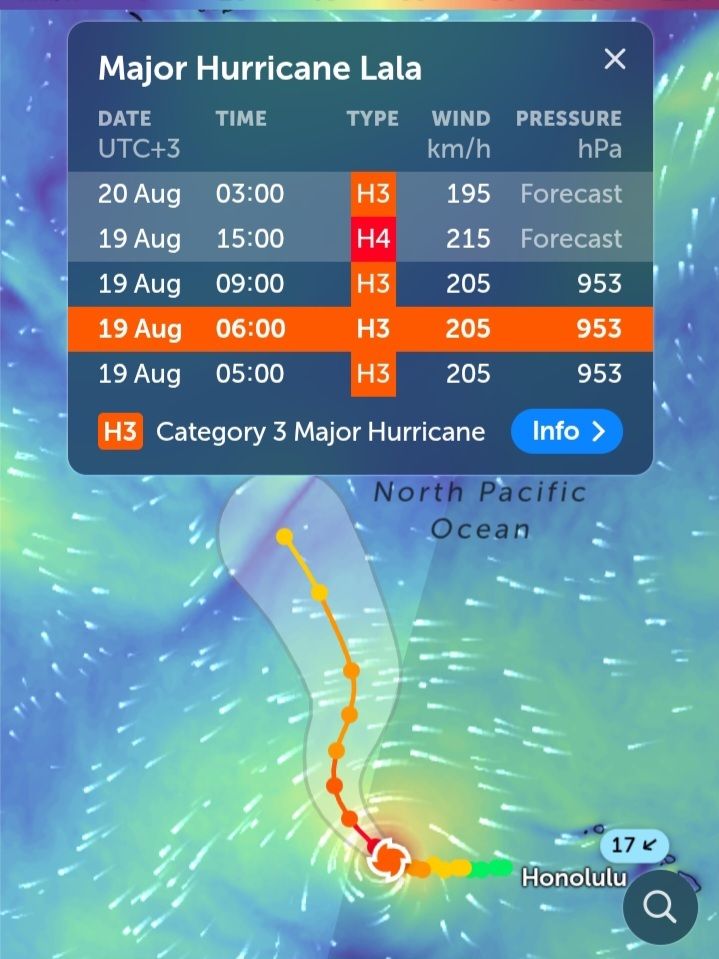The height and width of the screenshot is (959, 719).
Task: Select the 19 Aug 05:00 row
Action: tap(360, 374)
